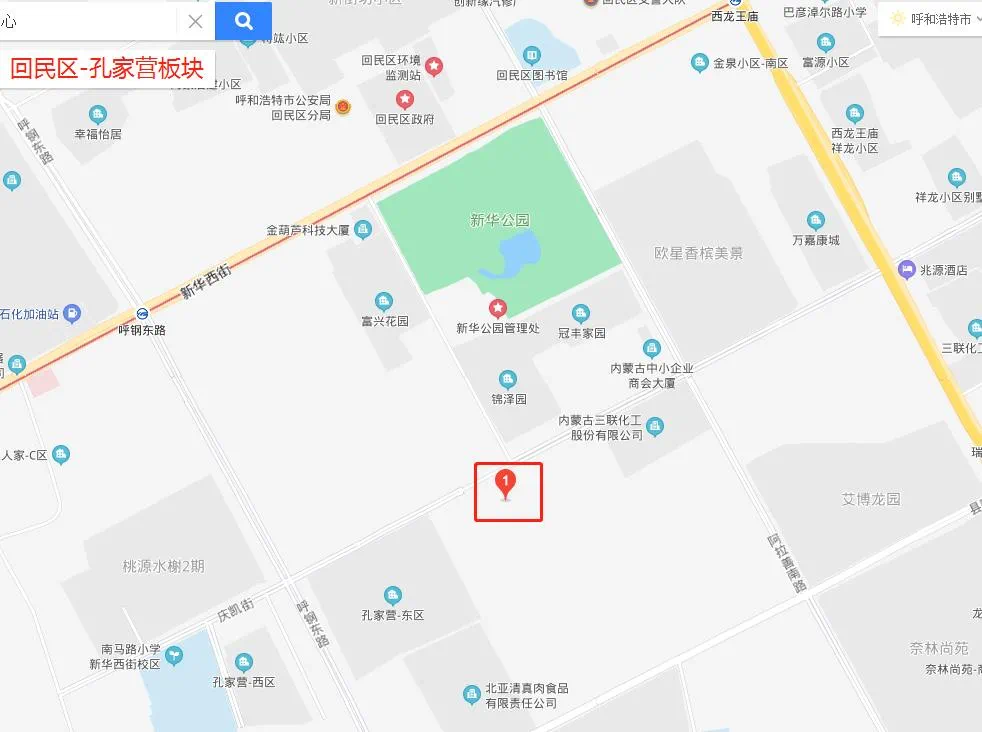Tap the 回民区图书馆 library marker
This screenshot has width=982, height=732.
[x=531, y=55]
